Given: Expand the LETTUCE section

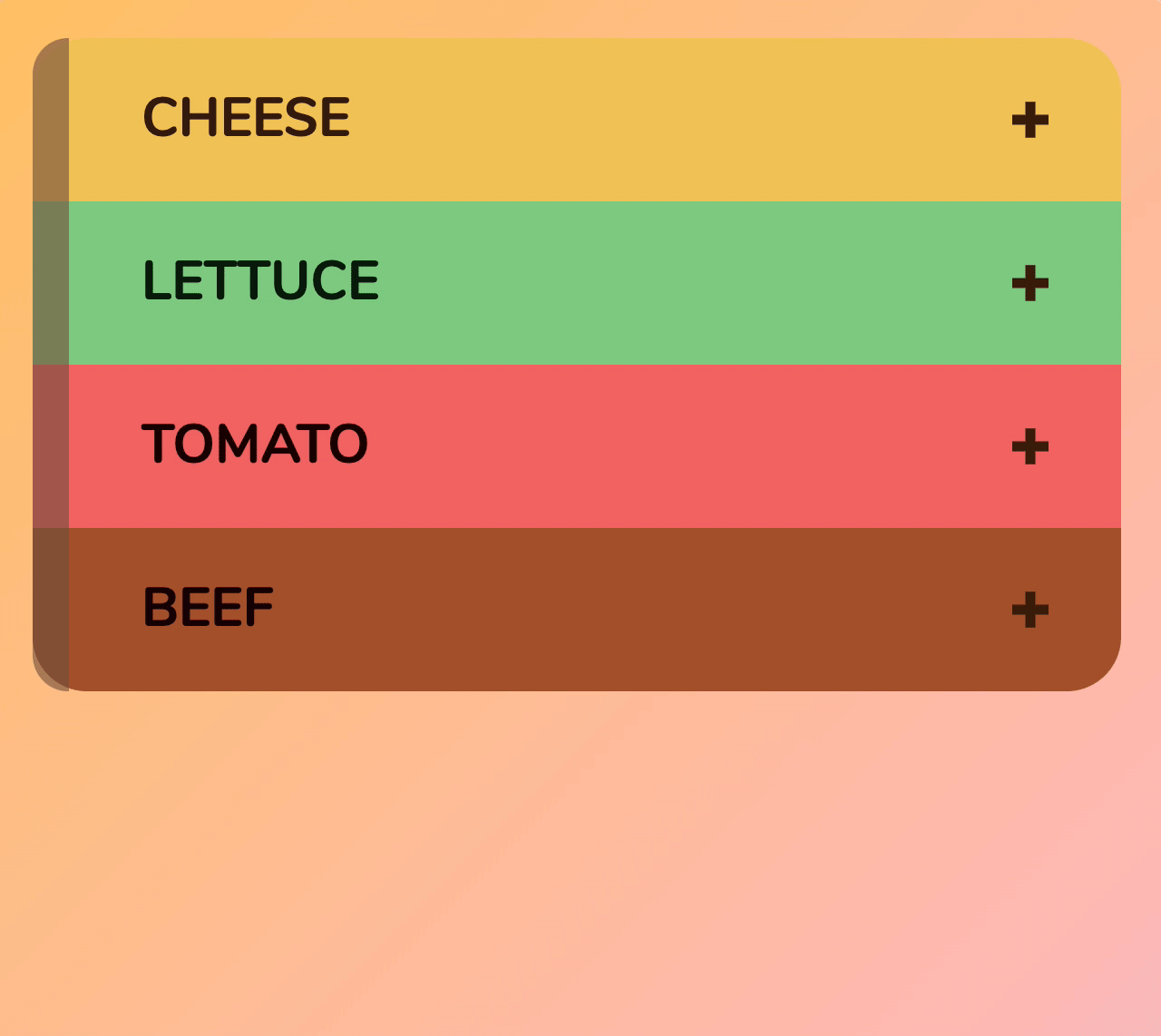Looking at the screenshot, I should click(1029, 283).
